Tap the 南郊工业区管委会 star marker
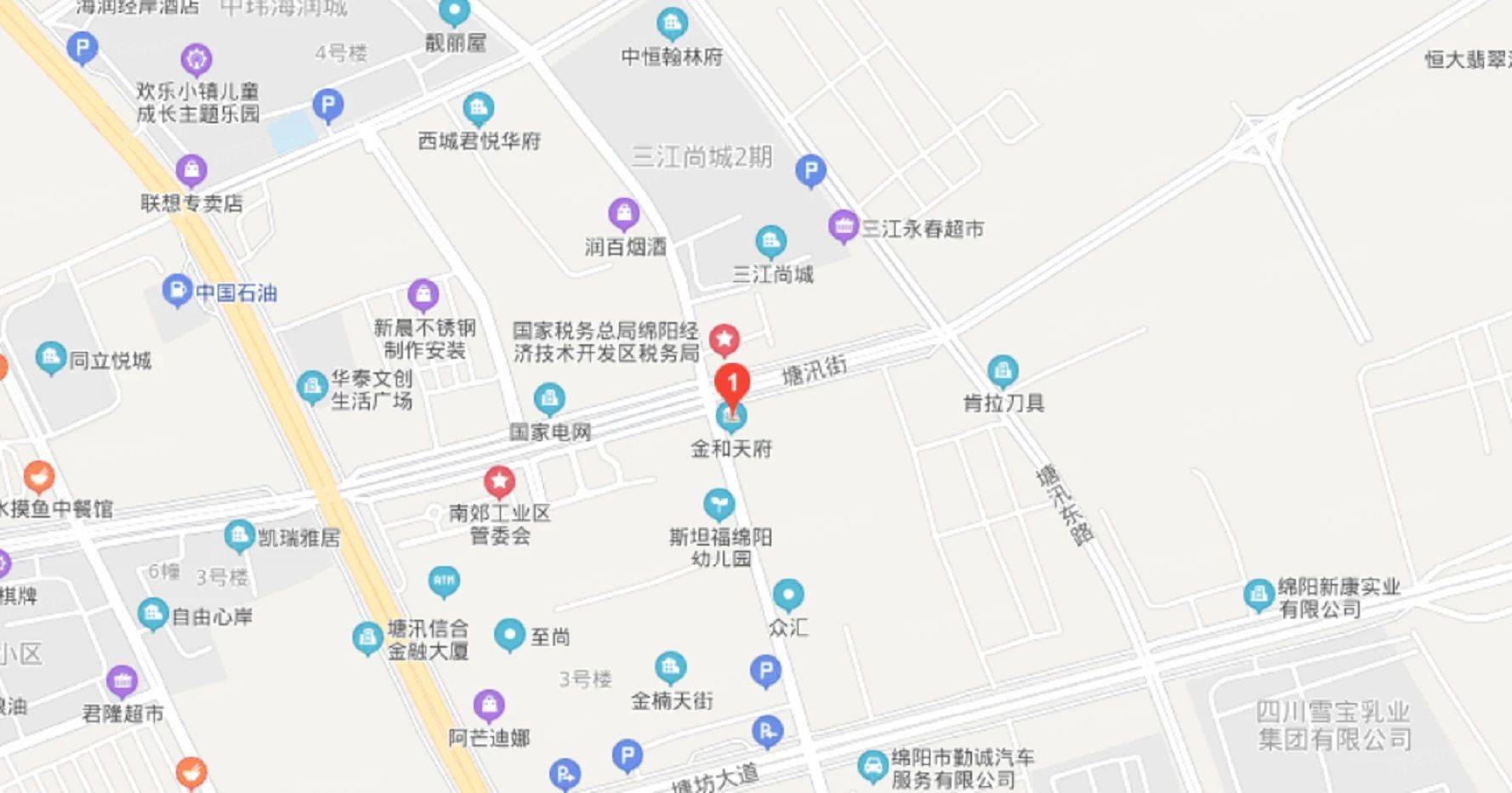The height and width of the screenshot is (793, 1512). 499,482
